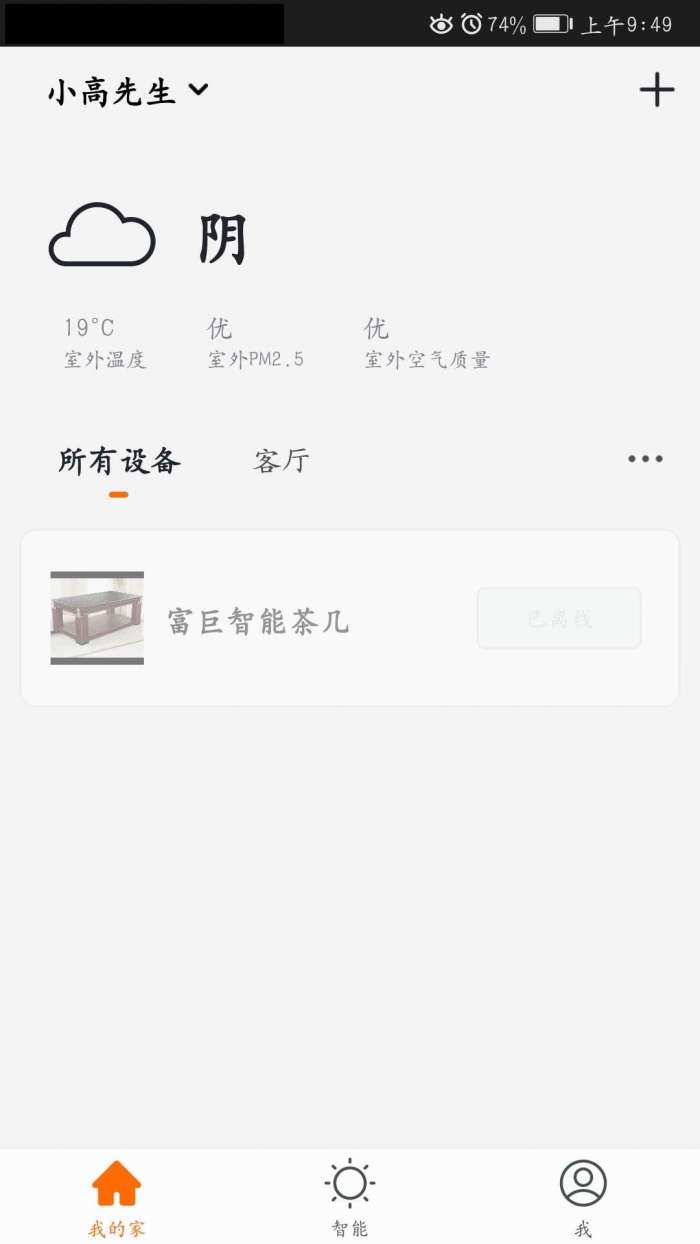This screenshot has height=1244, width=700.
Task: Select the 所有设备 tab
Action: (x=119, y=462)
